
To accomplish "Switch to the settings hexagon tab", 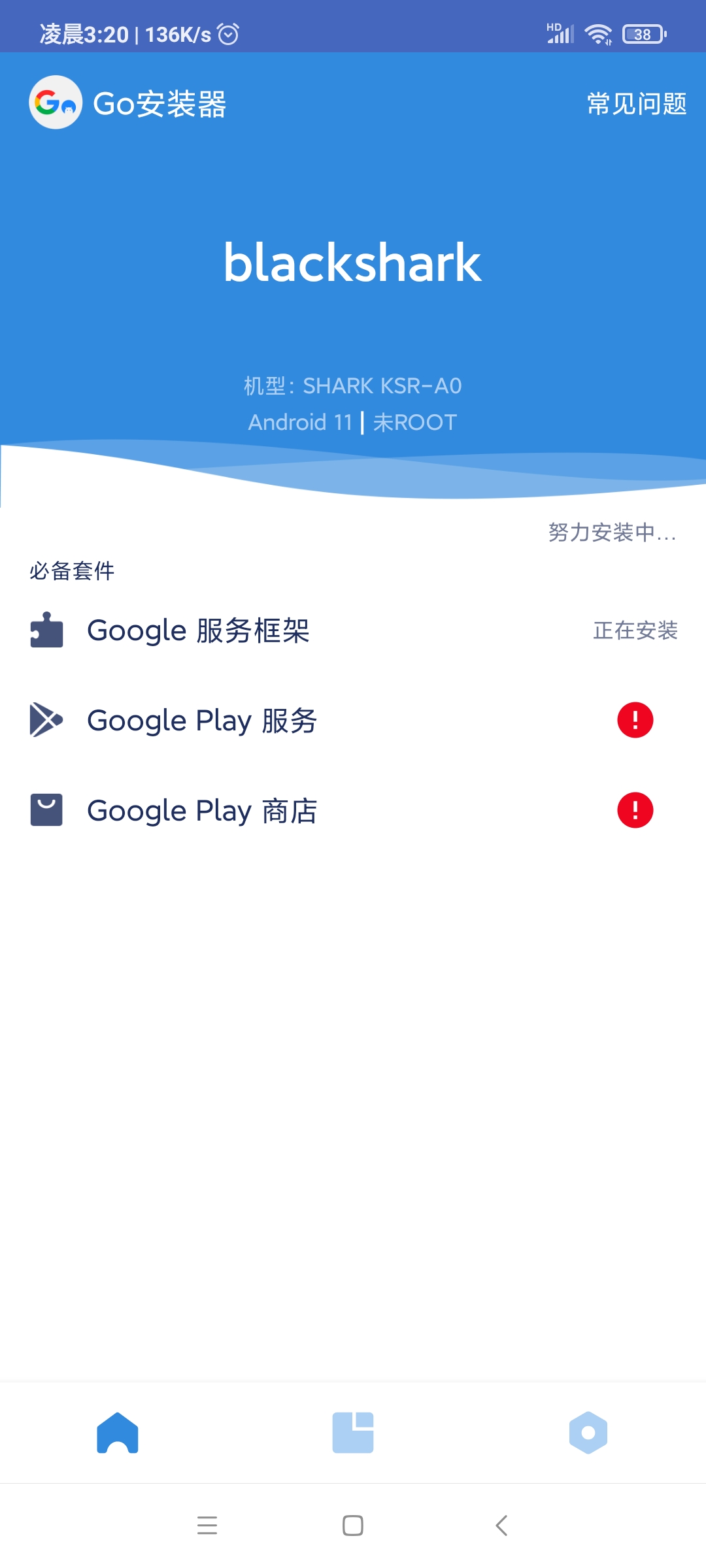I will 588,1433.
